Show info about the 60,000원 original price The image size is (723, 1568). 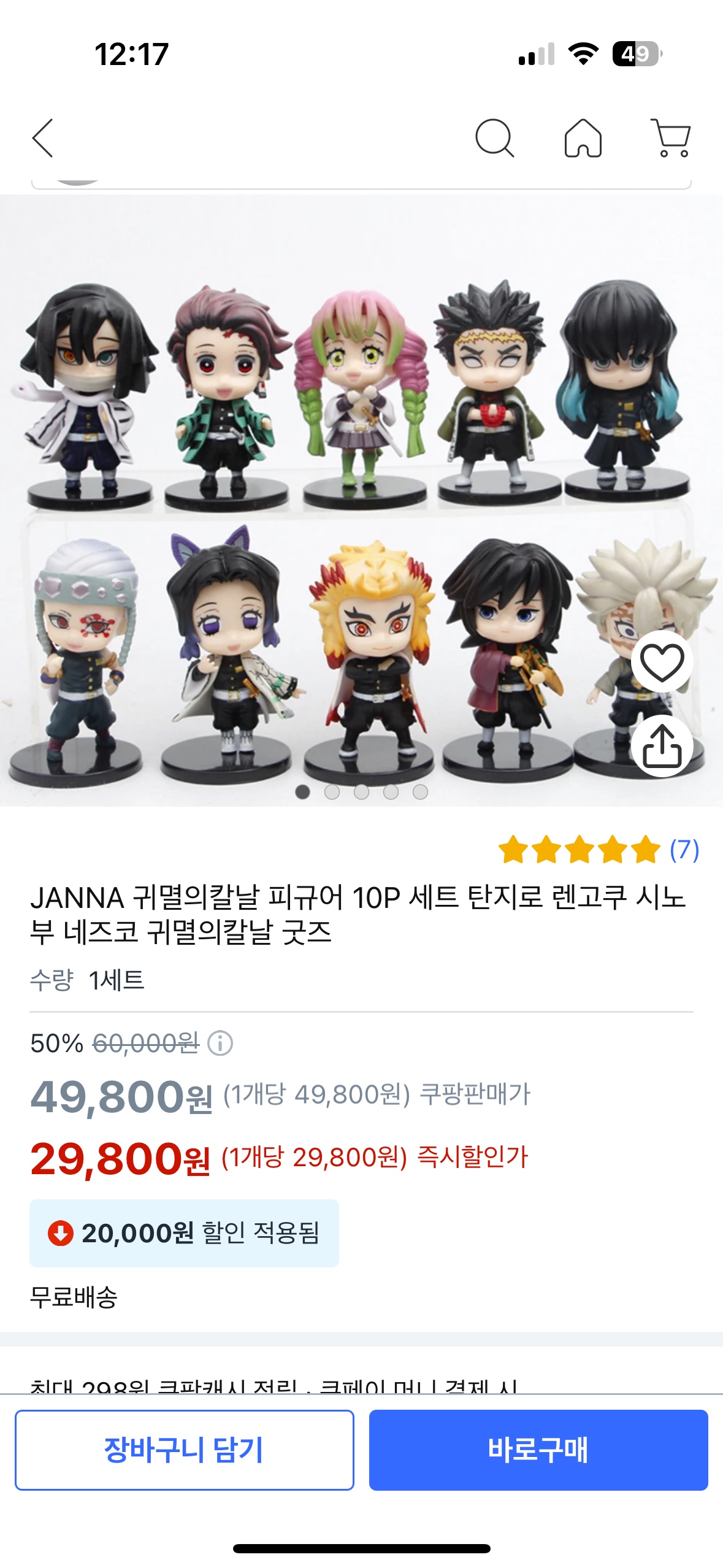tap(220, 1043)
